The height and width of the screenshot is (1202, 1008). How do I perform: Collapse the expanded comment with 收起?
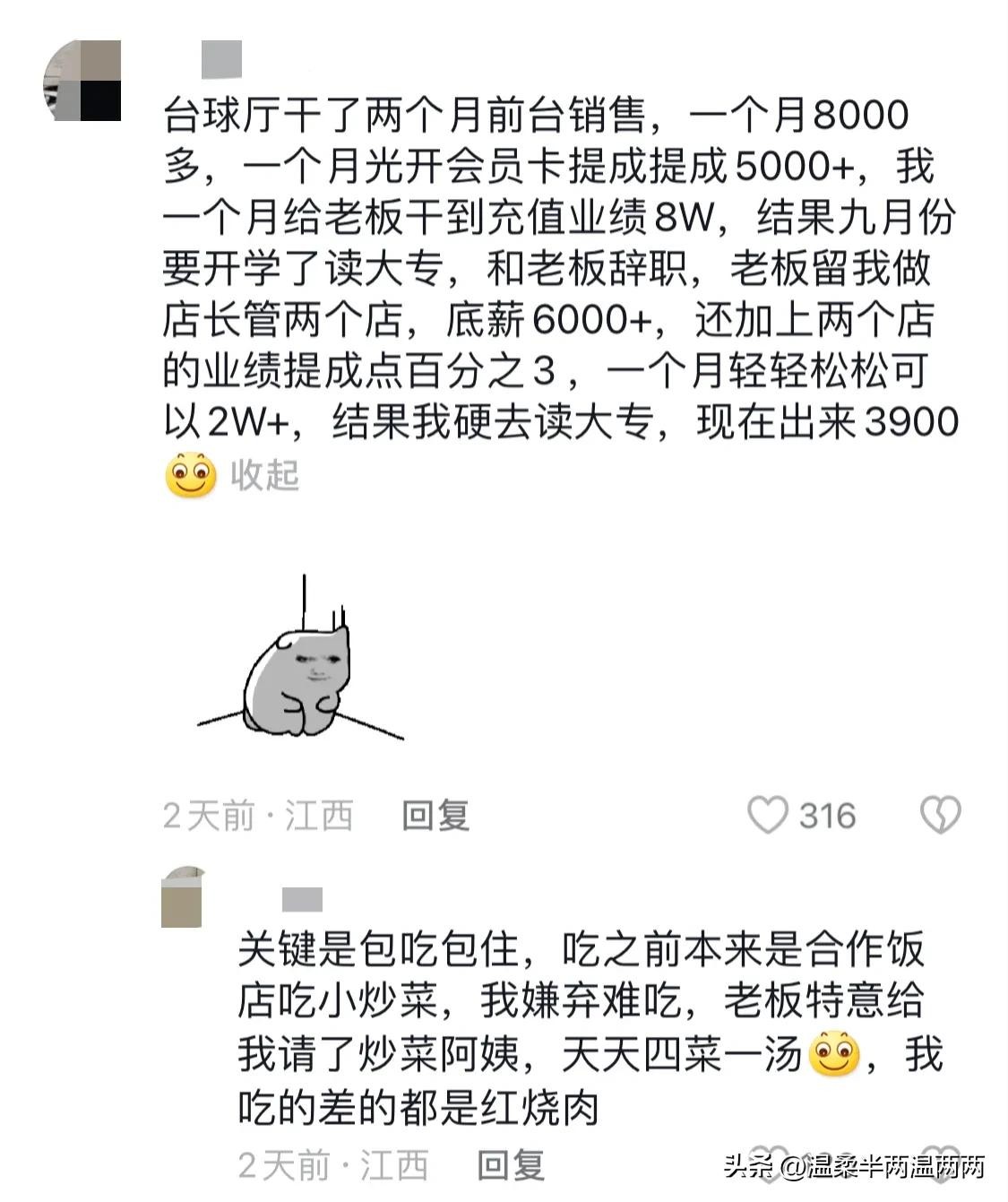264,475
